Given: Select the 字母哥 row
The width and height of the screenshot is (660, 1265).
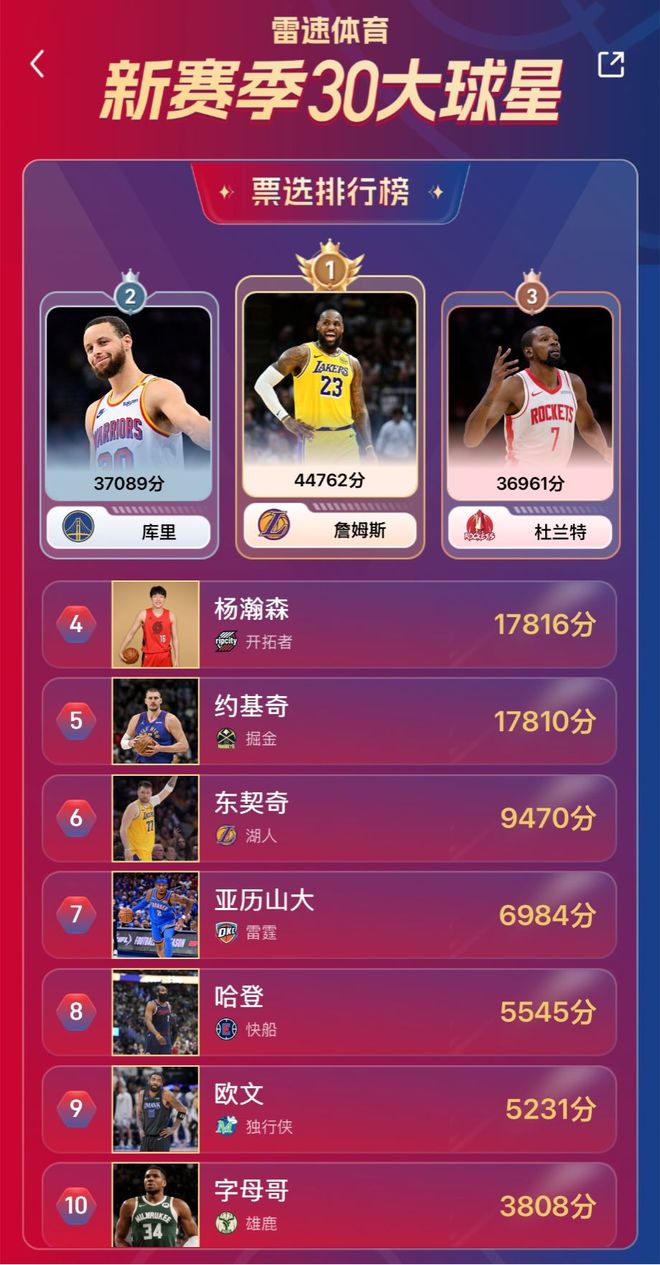Looking at the screenshot, I should pos(329,1205).
